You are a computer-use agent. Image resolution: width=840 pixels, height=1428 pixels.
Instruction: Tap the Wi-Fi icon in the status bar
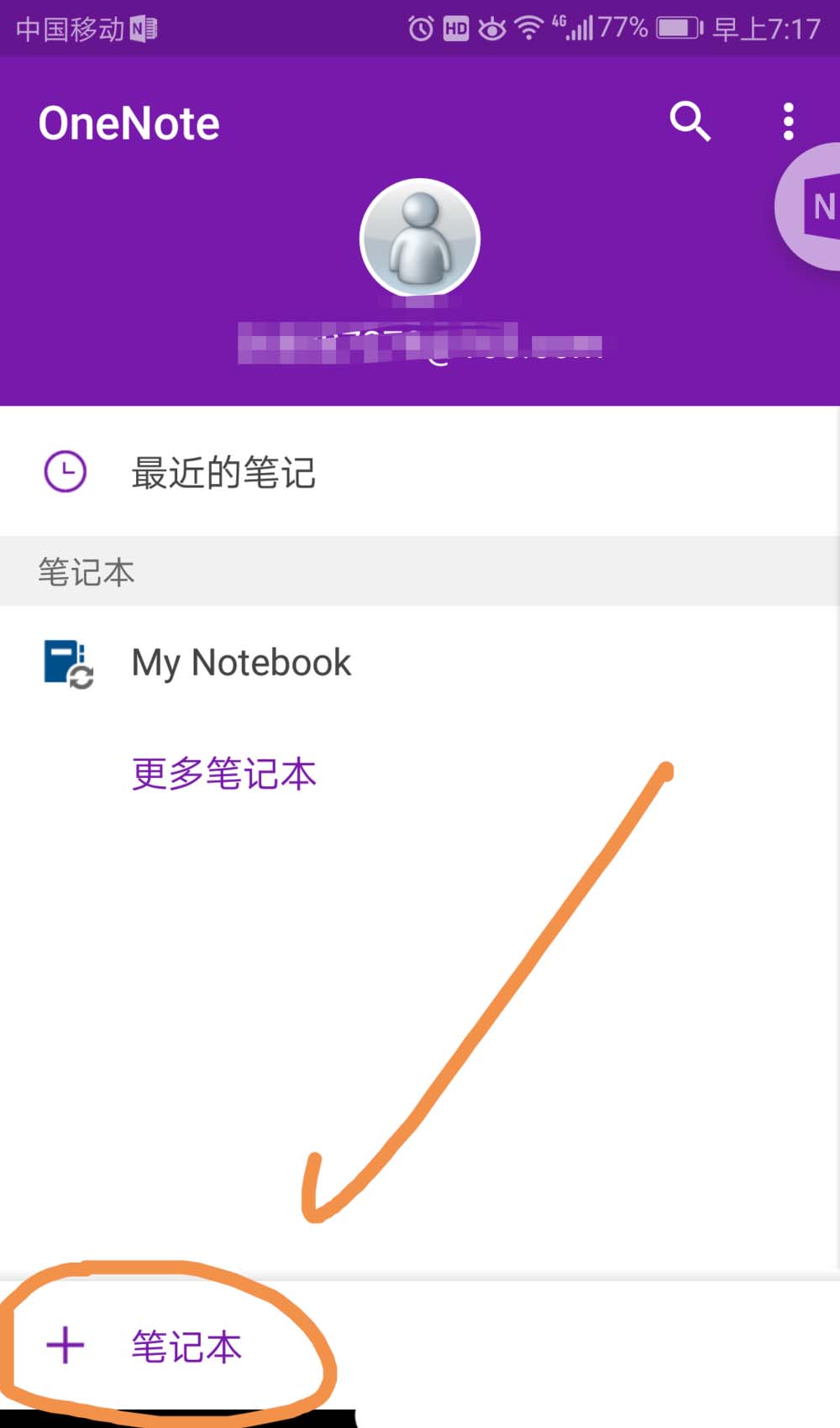pyautogui.click(x=529, y=27)
